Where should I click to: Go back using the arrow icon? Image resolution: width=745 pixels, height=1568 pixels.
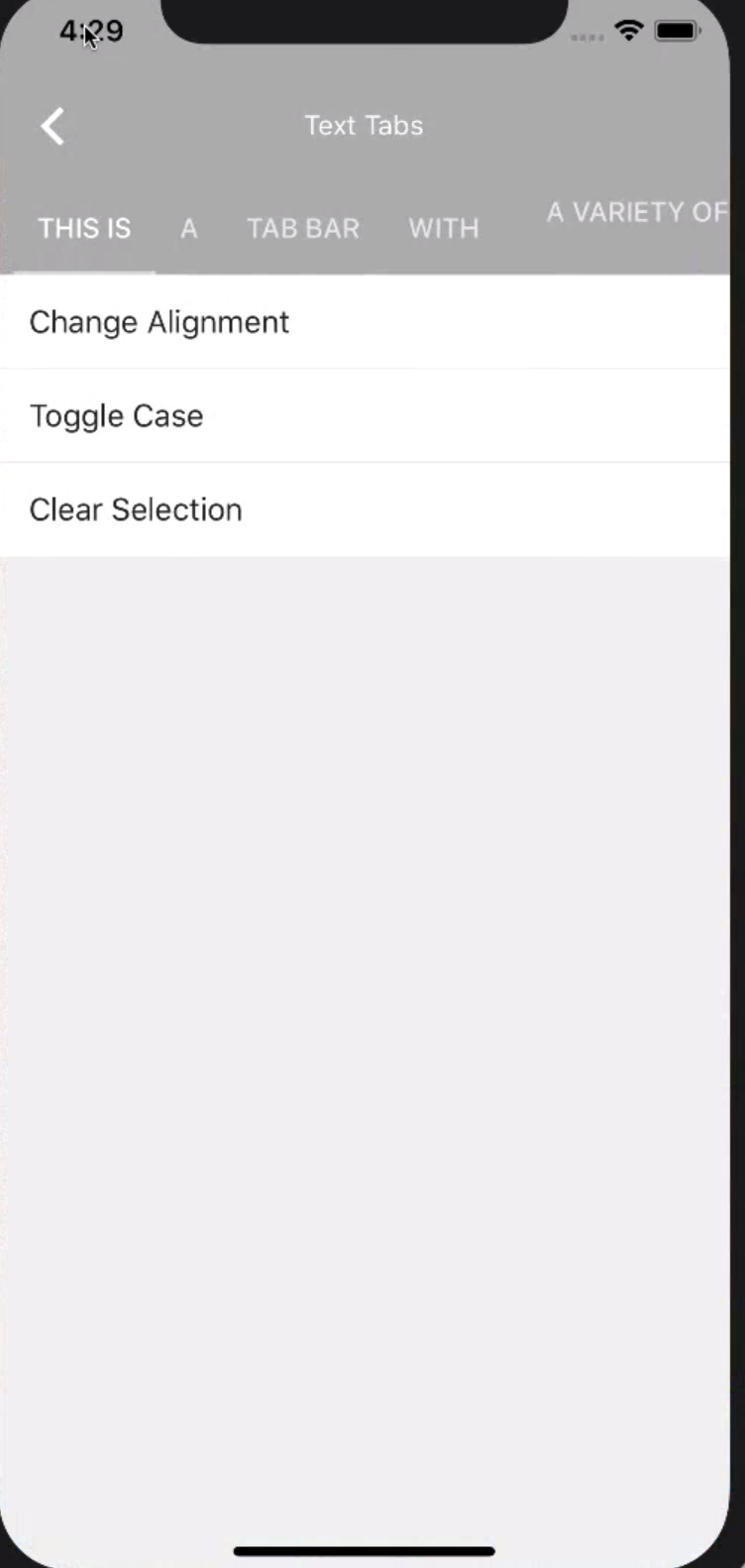coord(53,127)
